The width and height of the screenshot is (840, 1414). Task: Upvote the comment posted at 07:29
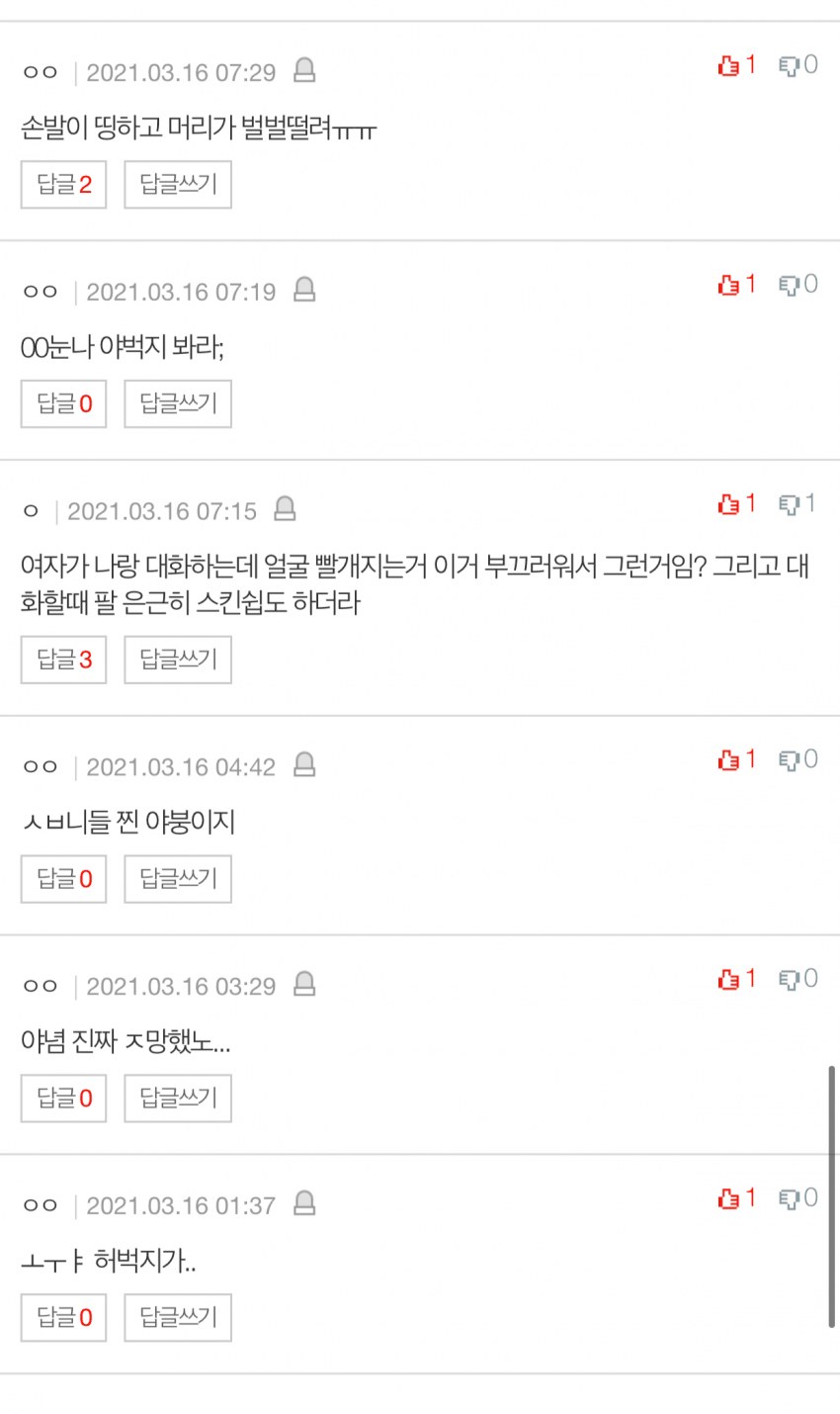[737, 66]
